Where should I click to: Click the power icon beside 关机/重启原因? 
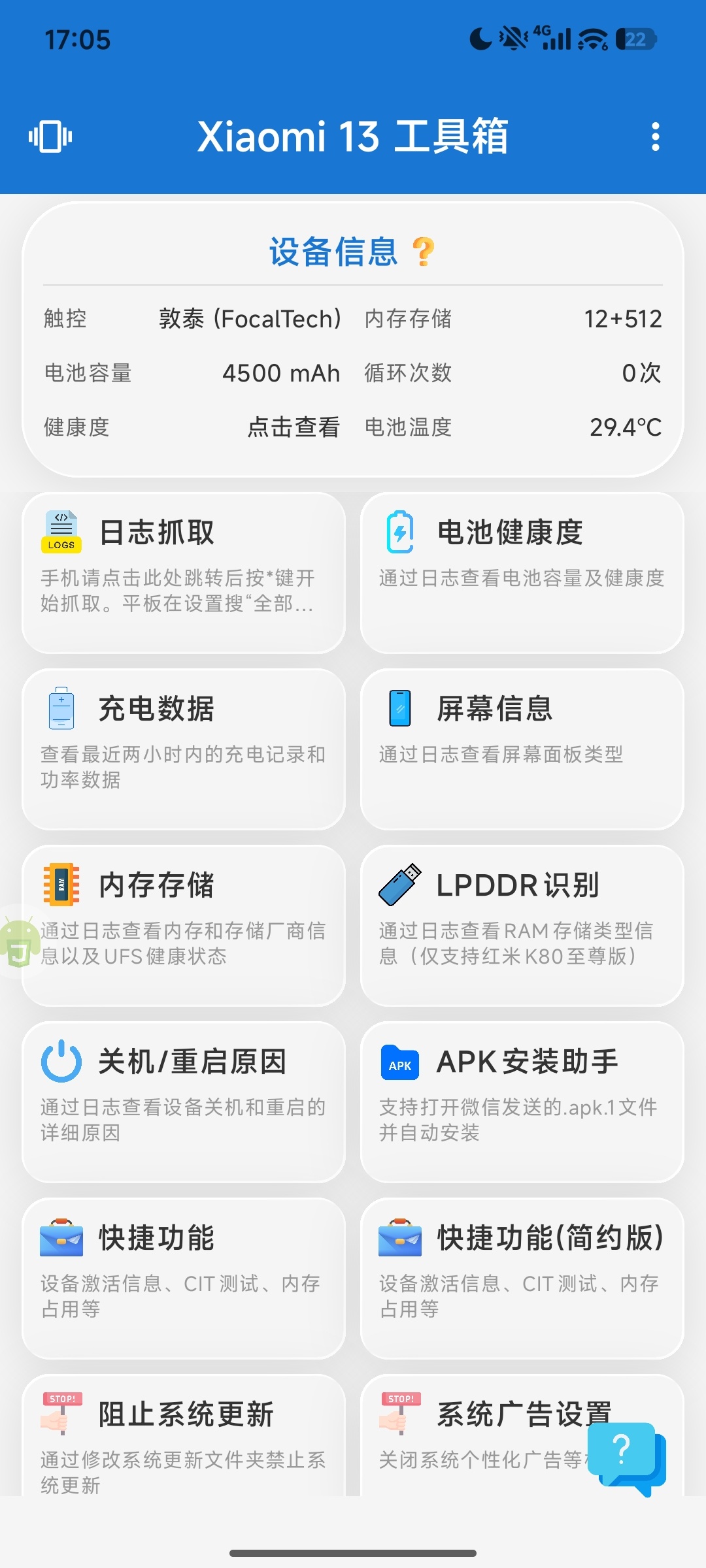click(x=61, y=1062)
